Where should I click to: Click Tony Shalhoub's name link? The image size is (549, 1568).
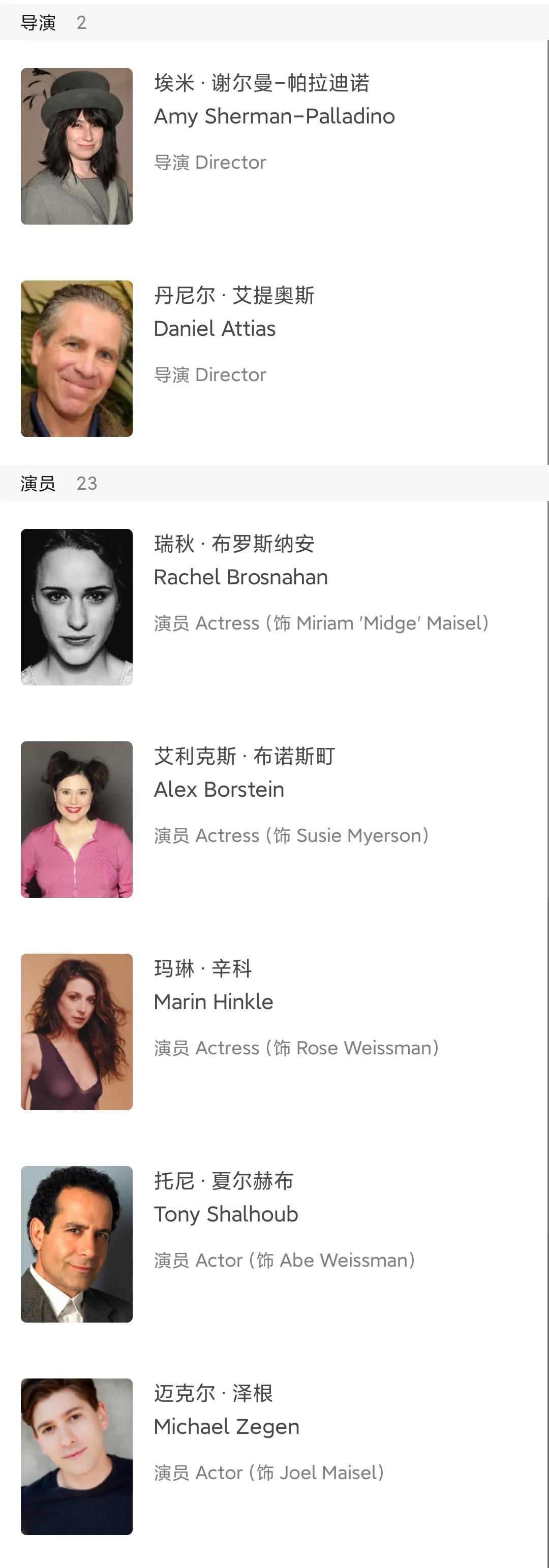pos(226,1214)
